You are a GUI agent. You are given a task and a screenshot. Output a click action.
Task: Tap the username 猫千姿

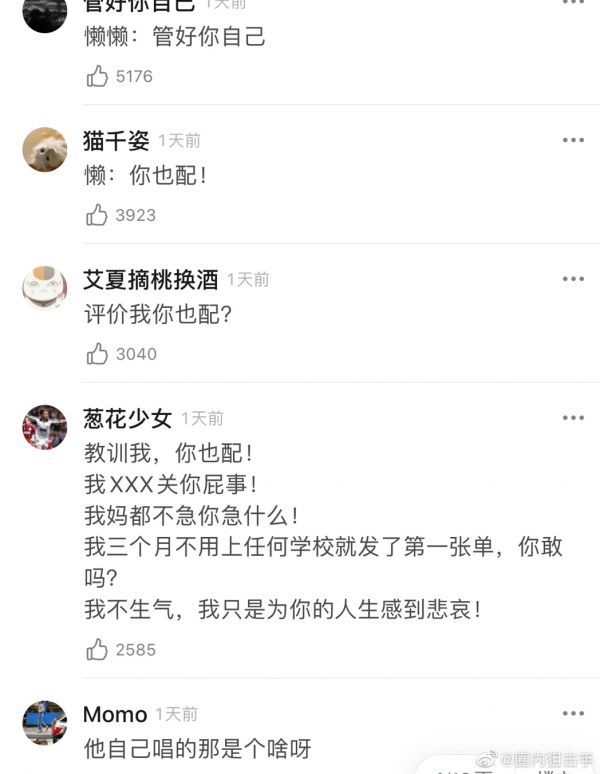pos(116,141)
